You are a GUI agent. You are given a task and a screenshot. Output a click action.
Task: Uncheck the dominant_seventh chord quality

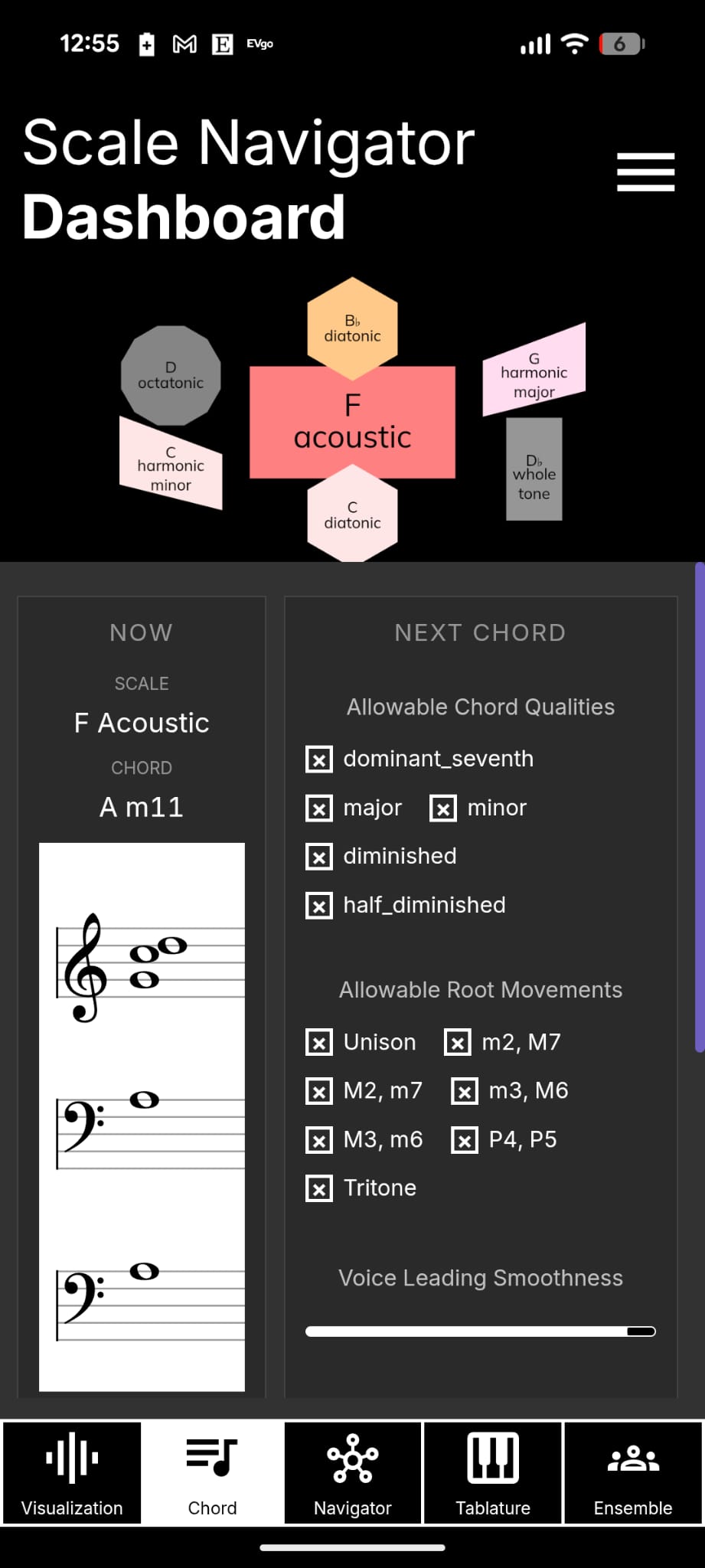click(319, 759)
